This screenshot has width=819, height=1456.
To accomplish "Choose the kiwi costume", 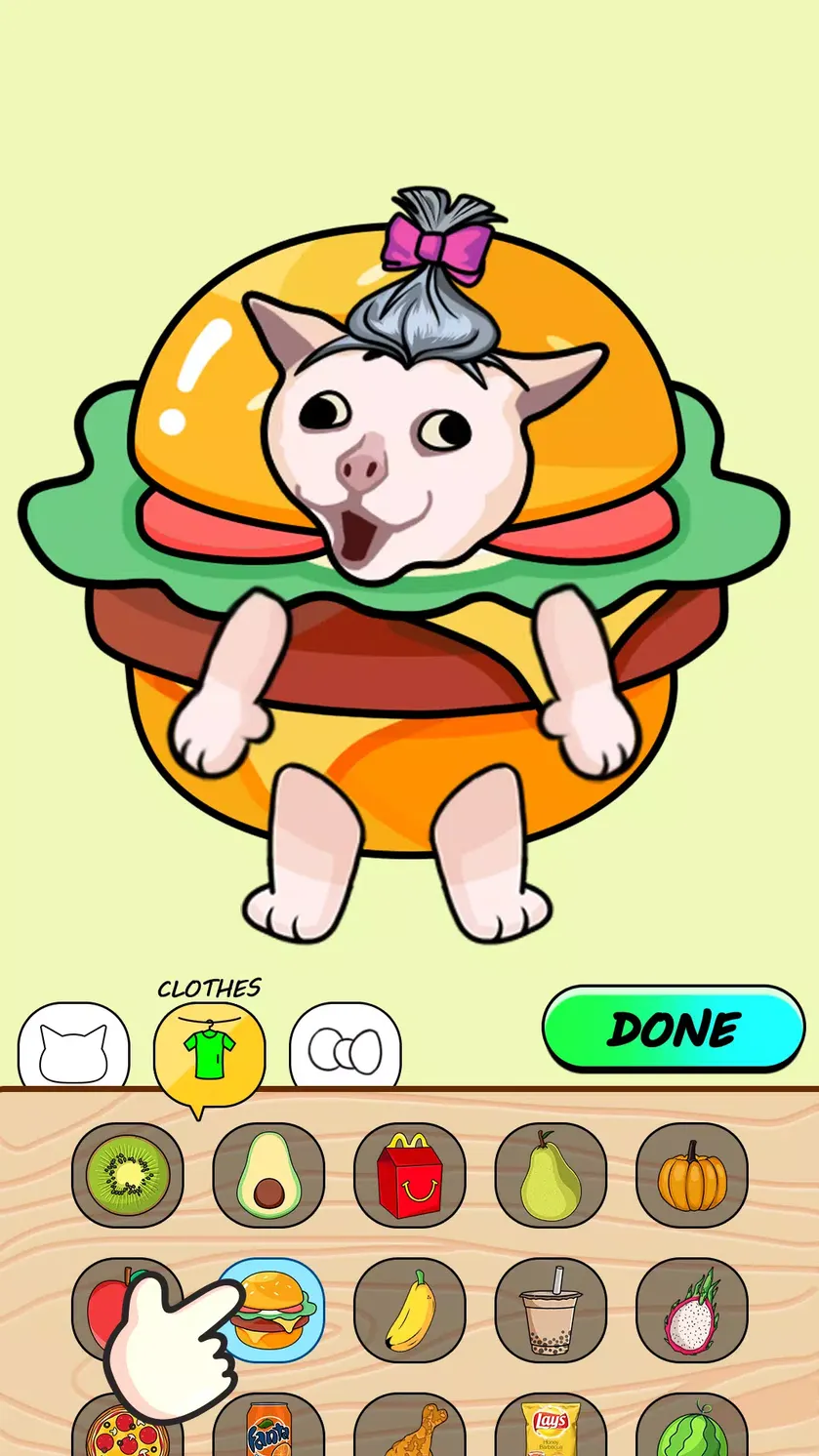I will pyautogui.click(x=128, y=1175).
